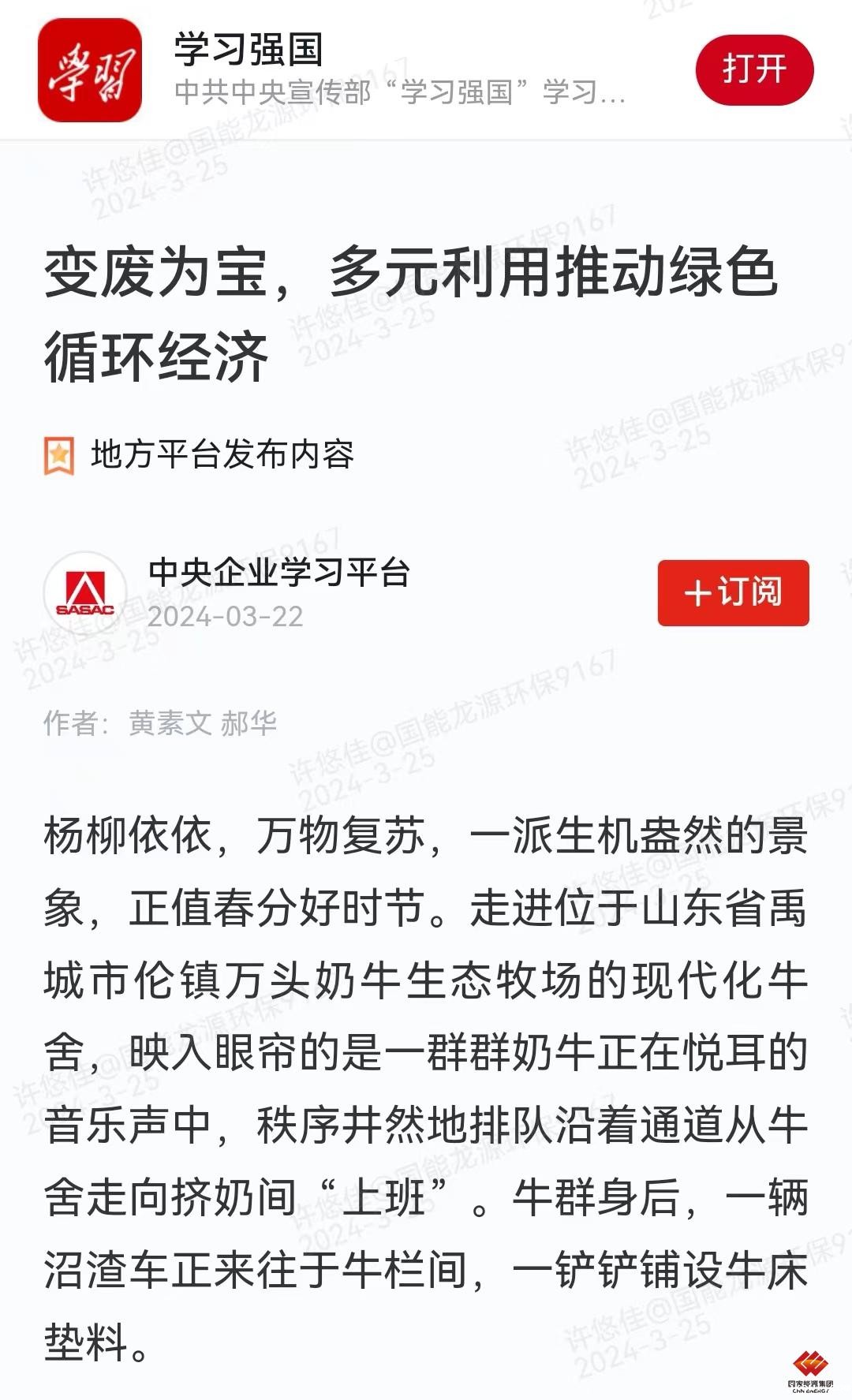This screenshot has height=1400, width=852.
Task: Tap the red 打开 button
Action: [753, 69]
